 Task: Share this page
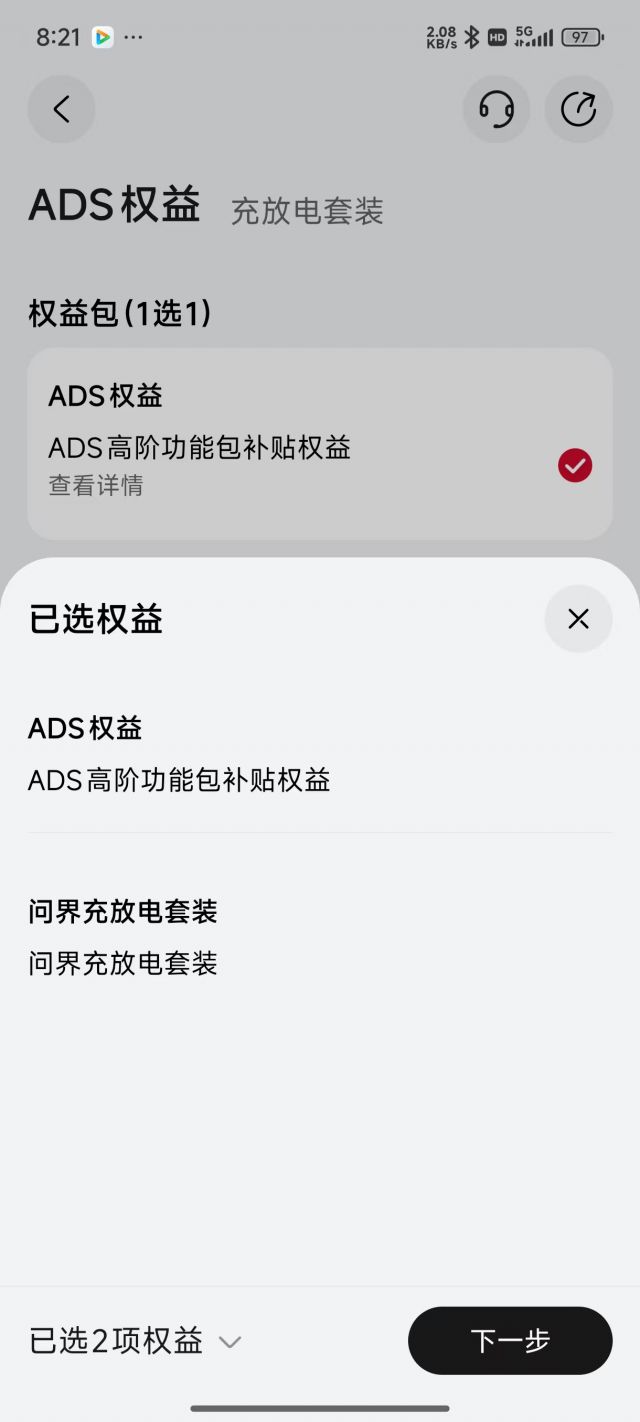click(x=578, y=109)
